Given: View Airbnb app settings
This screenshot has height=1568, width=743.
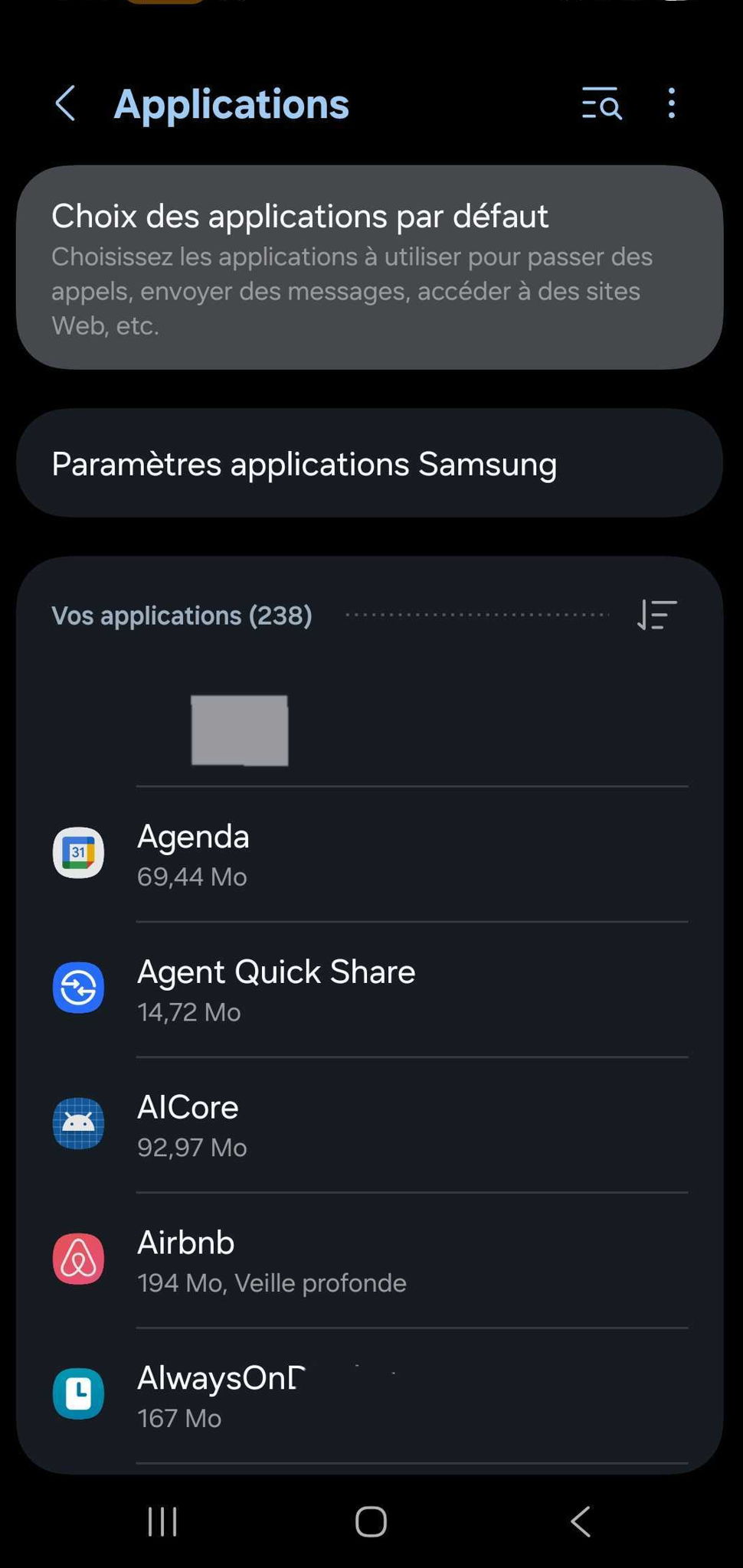Looking at the screenshot, I should point(369,1260).
